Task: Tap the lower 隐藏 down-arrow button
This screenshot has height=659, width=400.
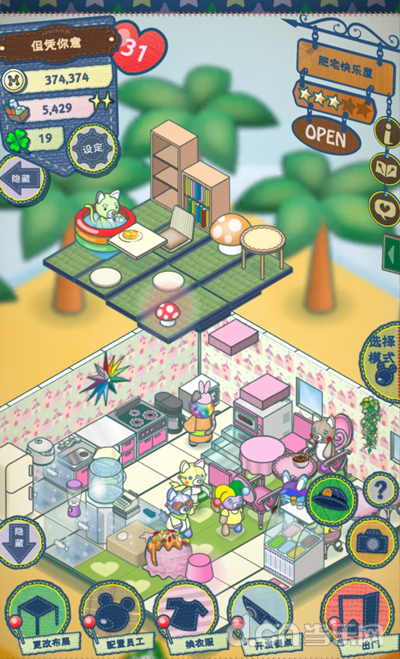Action: 21,543
